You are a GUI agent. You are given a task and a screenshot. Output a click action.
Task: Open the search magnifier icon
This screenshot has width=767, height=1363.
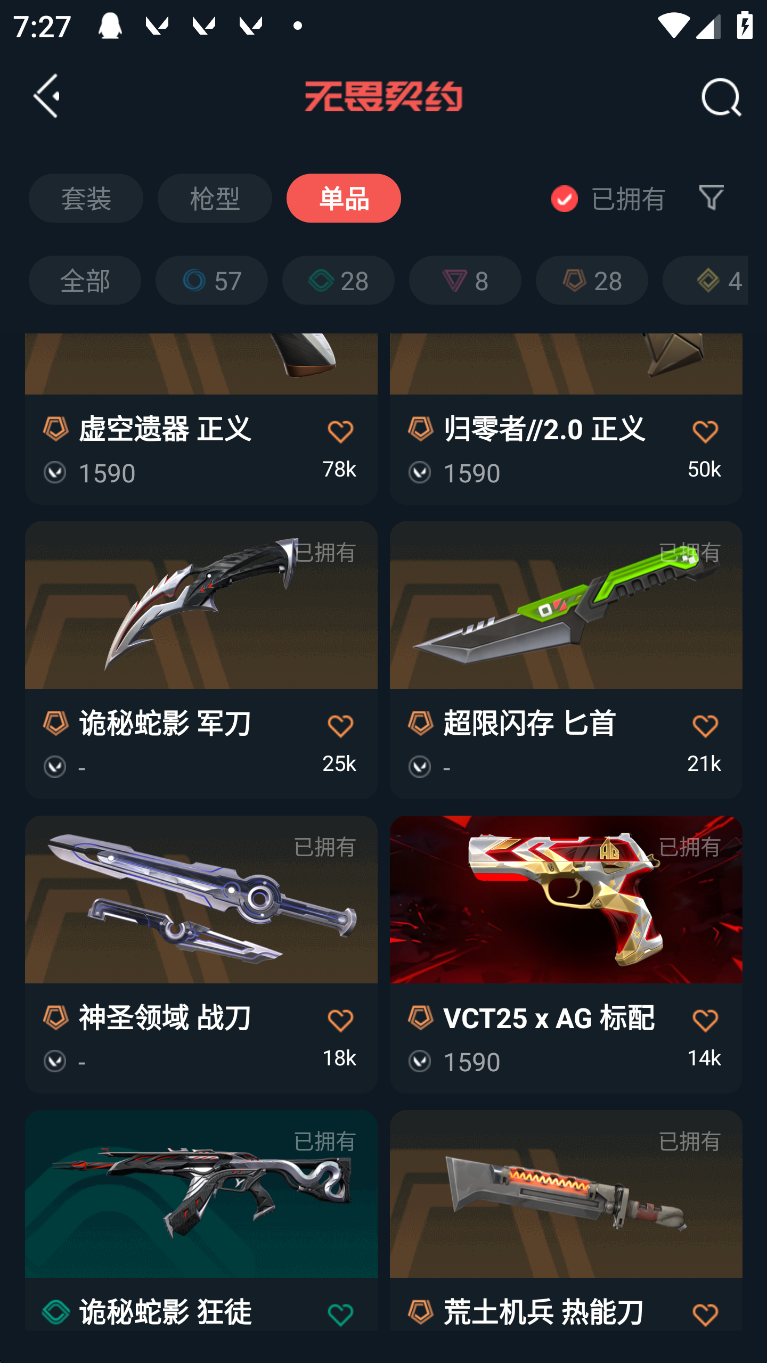pyautogui.click(x=720, y=97)
